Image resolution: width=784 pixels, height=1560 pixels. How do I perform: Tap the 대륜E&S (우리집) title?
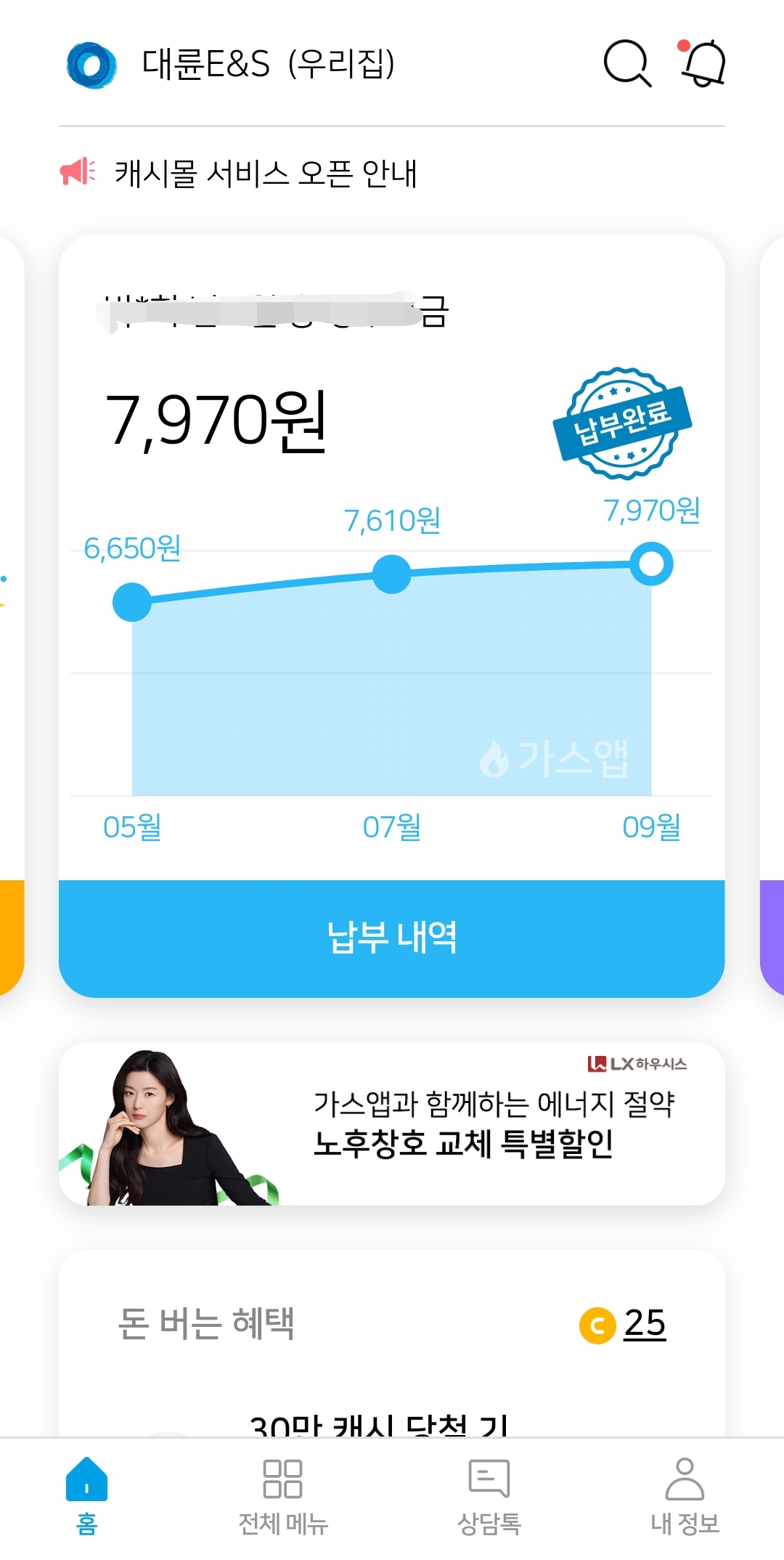tap(268, 64)
